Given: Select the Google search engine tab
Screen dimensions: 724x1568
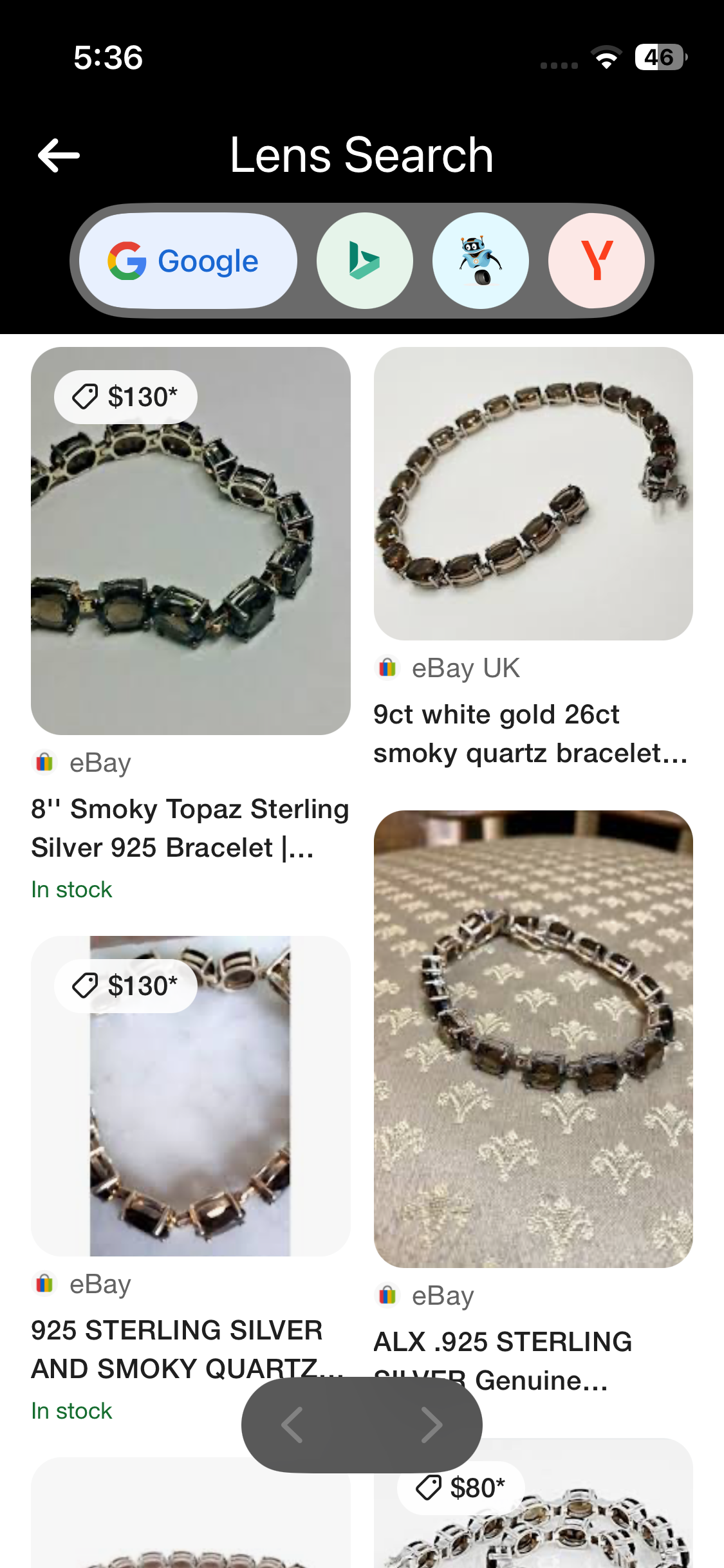Looking at the screenshot, I should 188,261.
